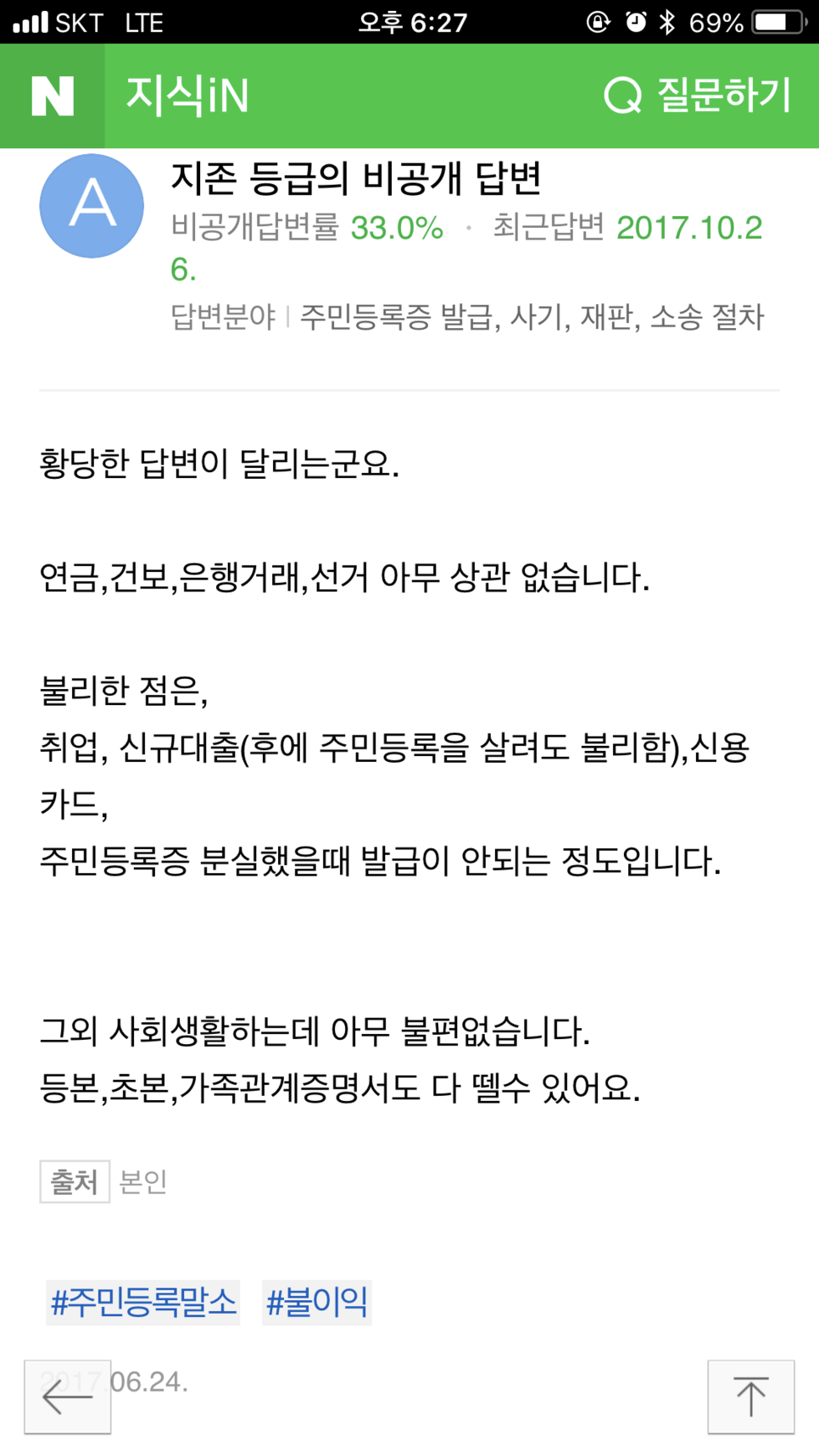Open the answerer's A profile avatar

(92, 206)
